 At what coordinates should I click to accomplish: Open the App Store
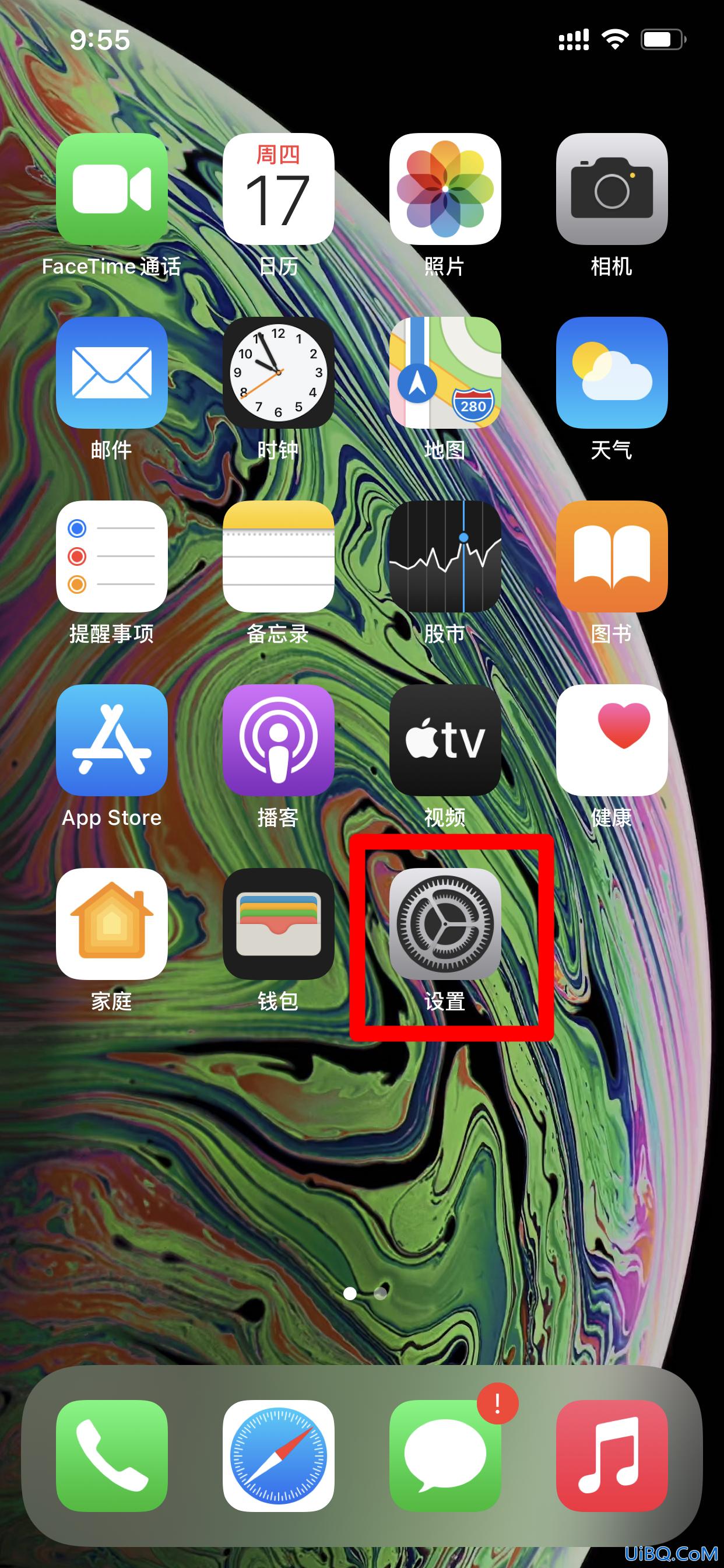(111, 740)
